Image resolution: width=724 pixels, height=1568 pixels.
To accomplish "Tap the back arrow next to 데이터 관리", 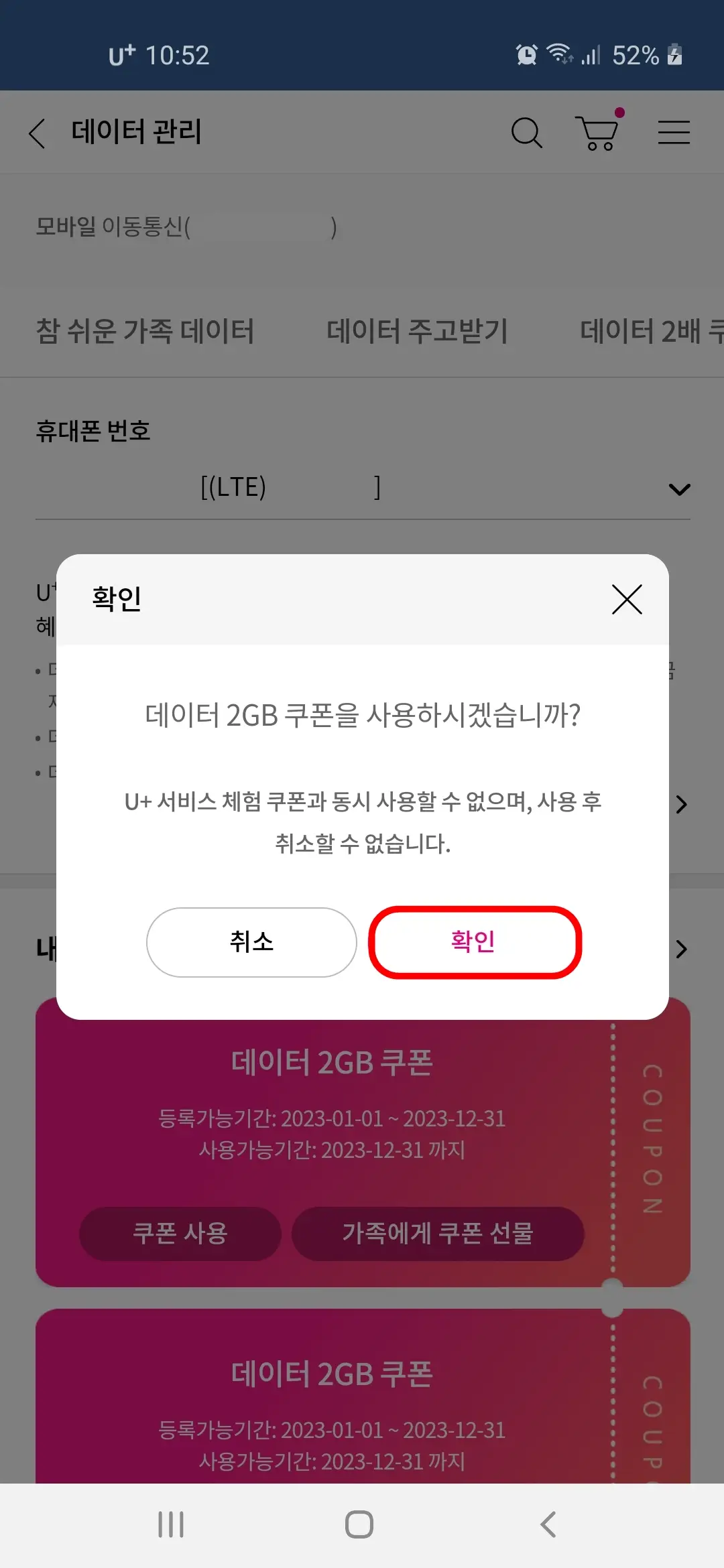I will coord(37,133).
